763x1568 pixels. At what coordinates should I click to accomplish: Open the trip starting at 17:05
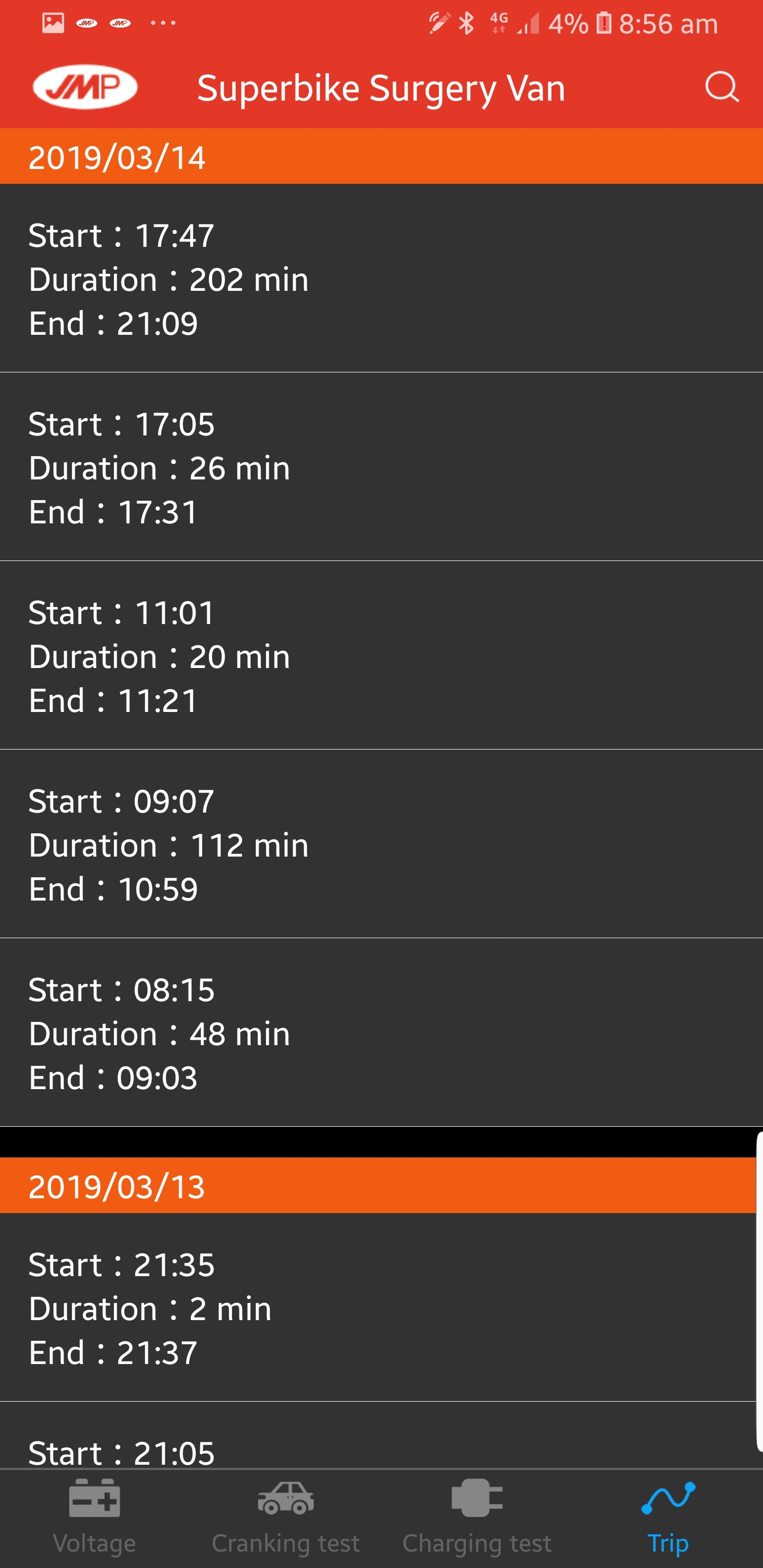[x=381, y=467]
